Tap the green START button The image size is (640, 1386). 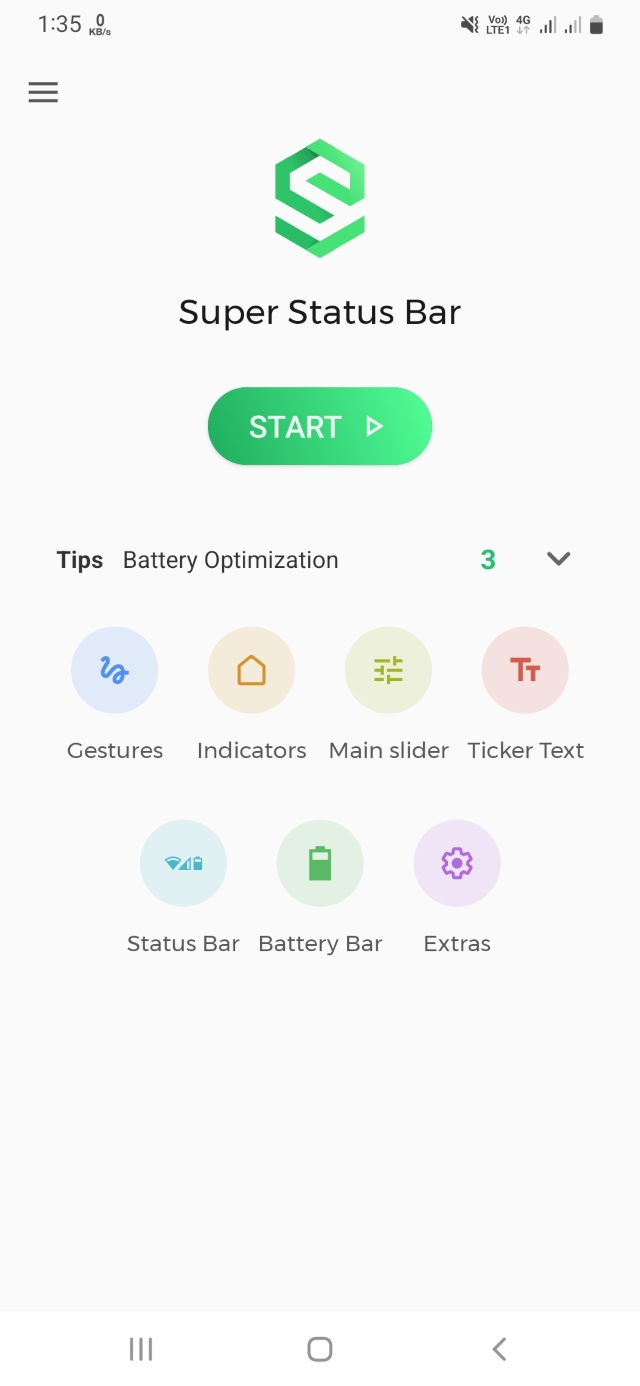click(x=320, y=427)
